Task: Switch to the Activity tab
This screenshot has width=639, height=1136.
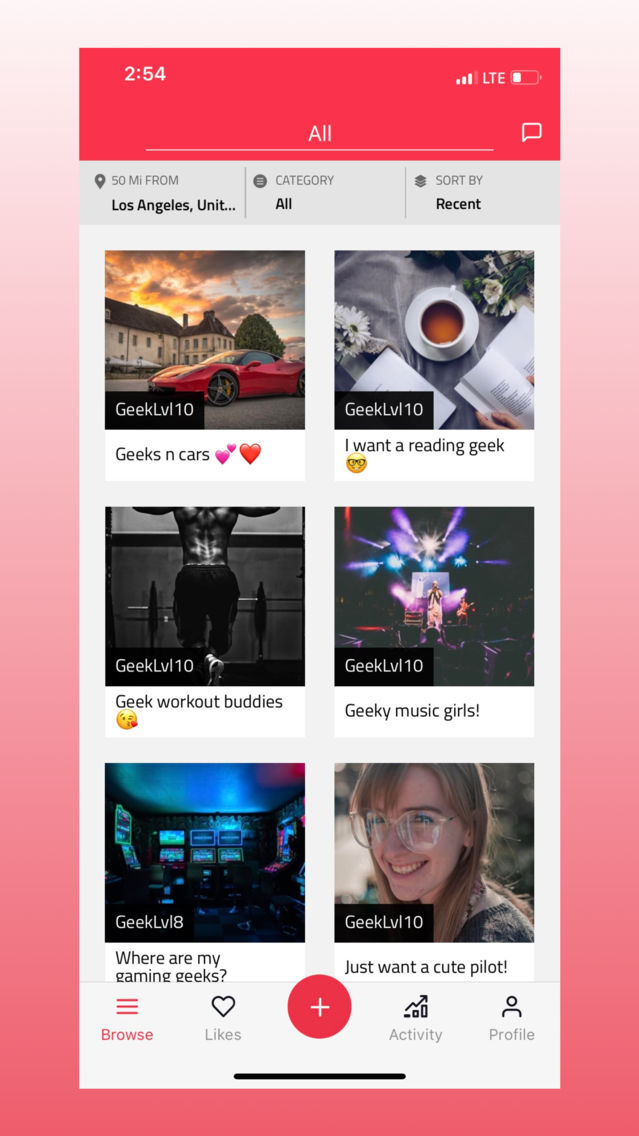Action: pyautogui.click(x=415, y=1018)
